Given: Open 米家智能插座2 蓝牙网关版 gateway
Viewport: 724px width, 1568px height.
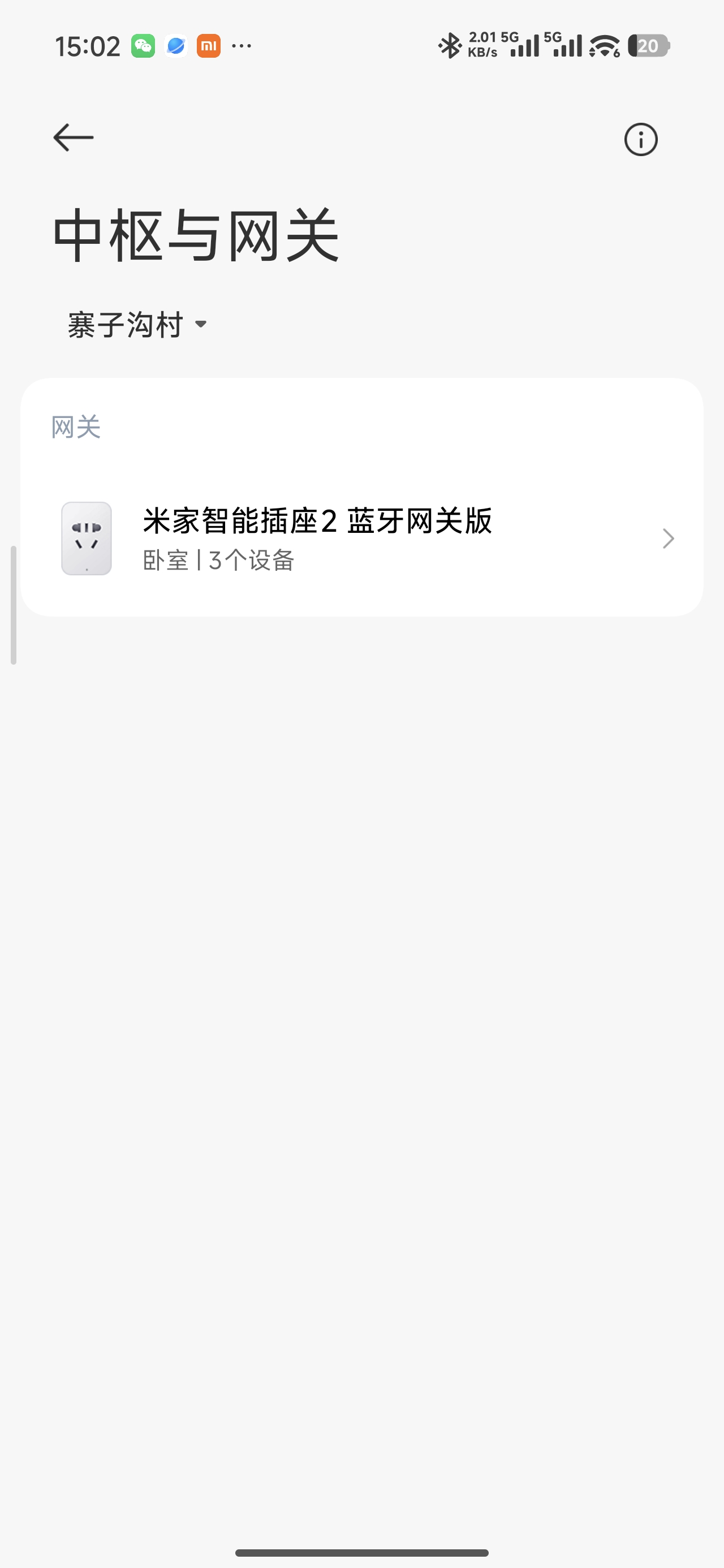Looking at the screenshot, I should pyautogui.click(x=361, y=539).
